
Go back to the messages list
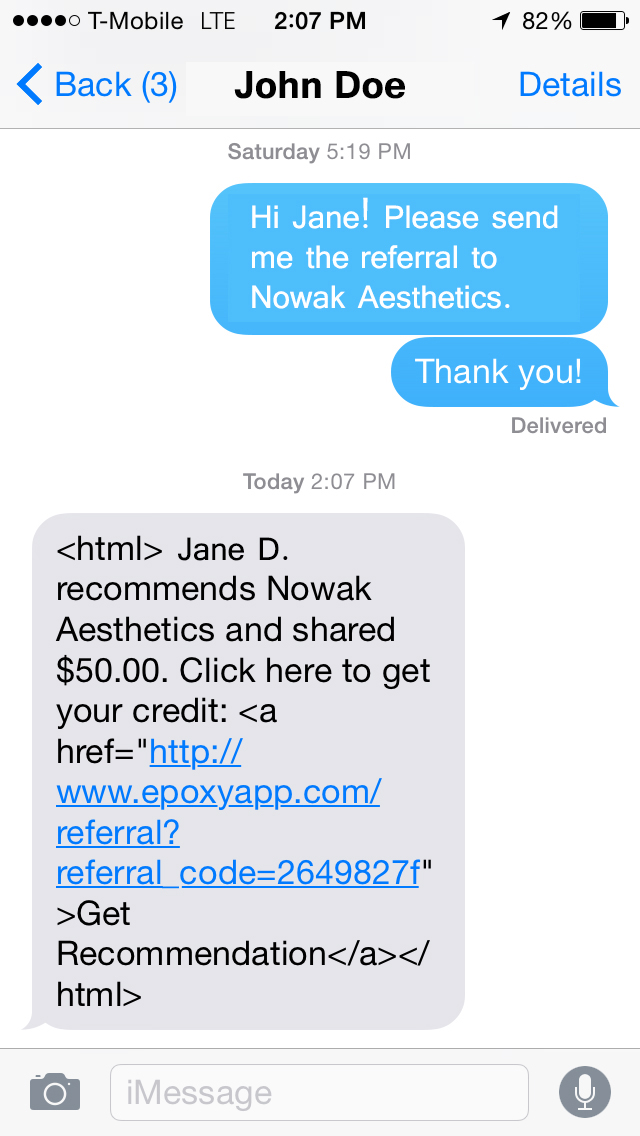(96, 86)
